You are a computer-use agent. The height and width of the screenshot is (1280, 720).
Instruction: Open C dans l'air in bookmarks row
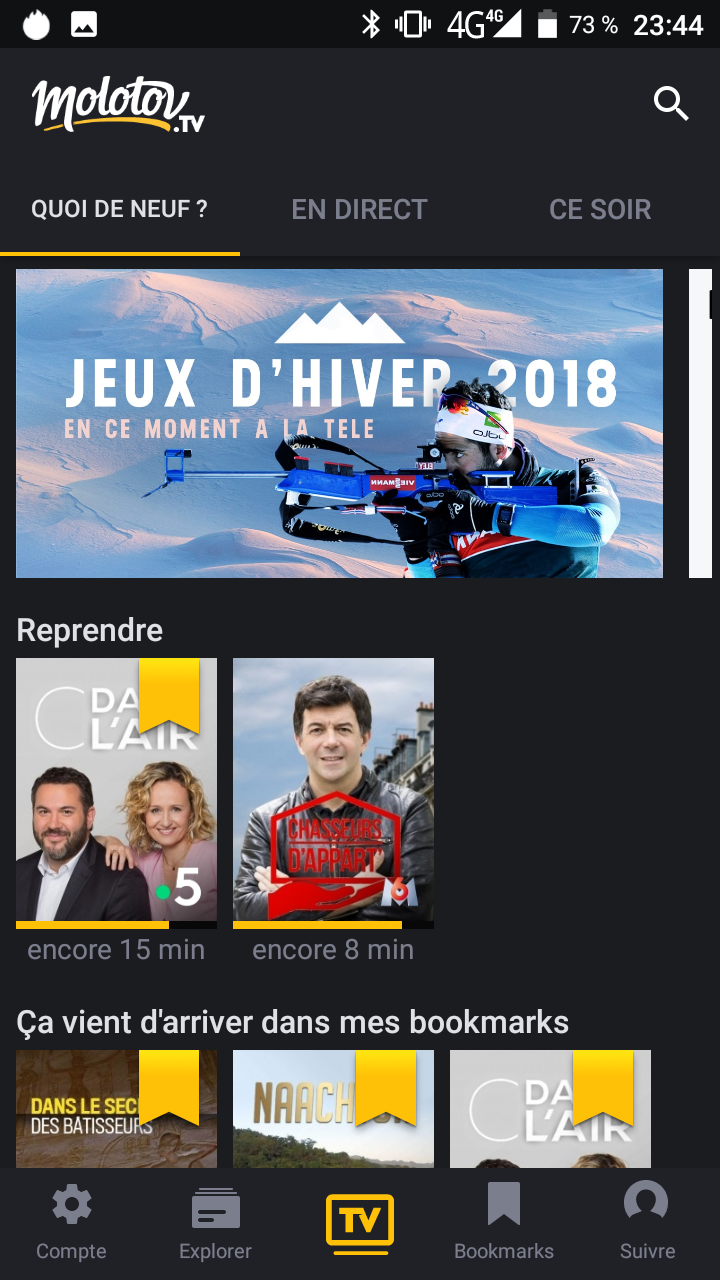[550, 1108]
